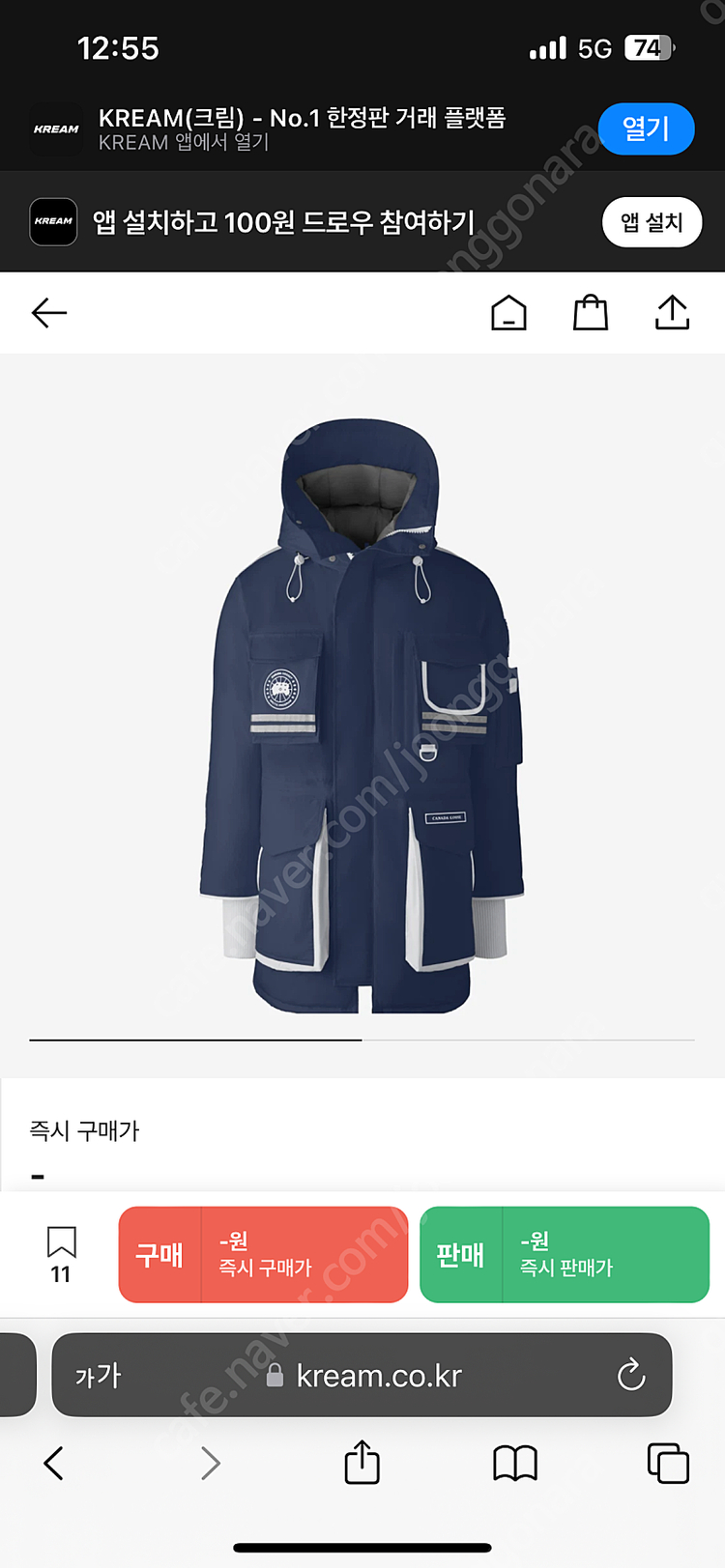Tap the reload icon in the address bar

coord(632,1376)
